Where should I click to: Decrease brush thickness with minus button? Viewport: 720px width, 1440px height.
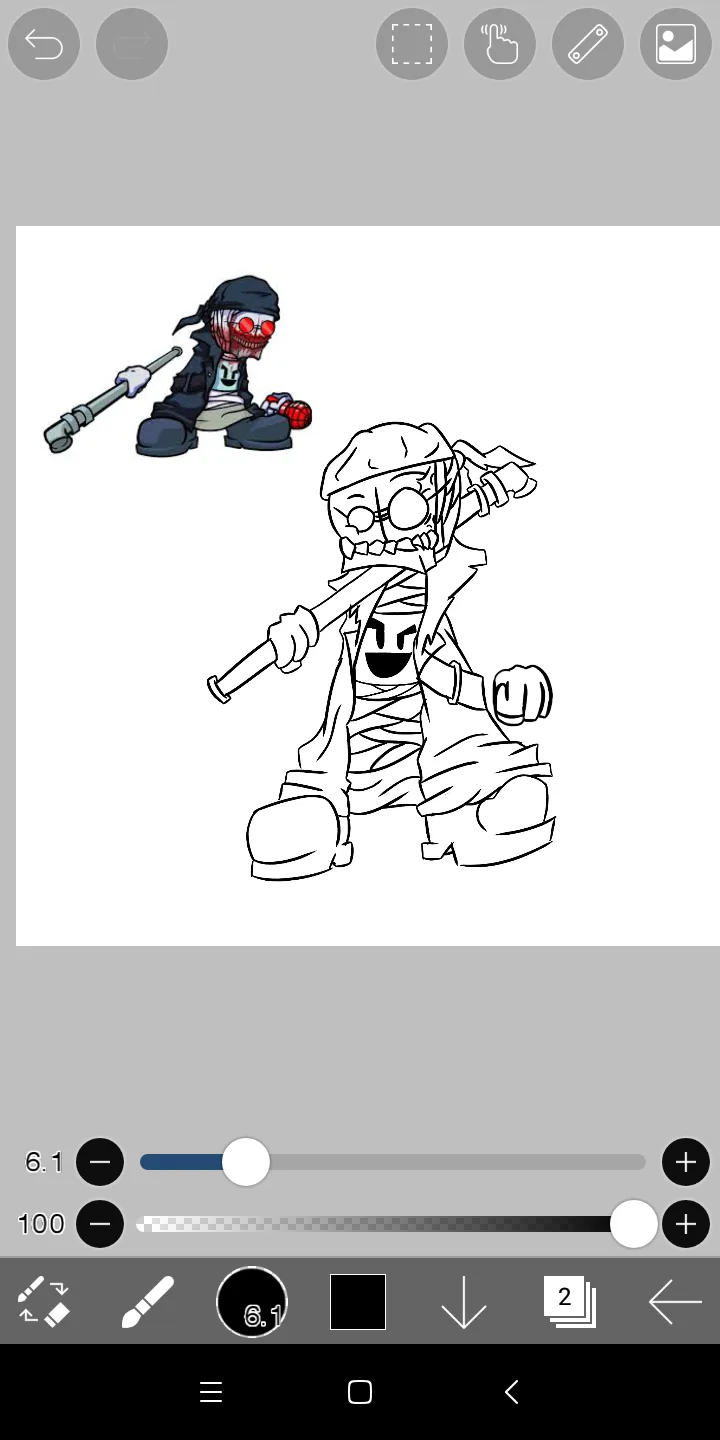[100, 1162]
